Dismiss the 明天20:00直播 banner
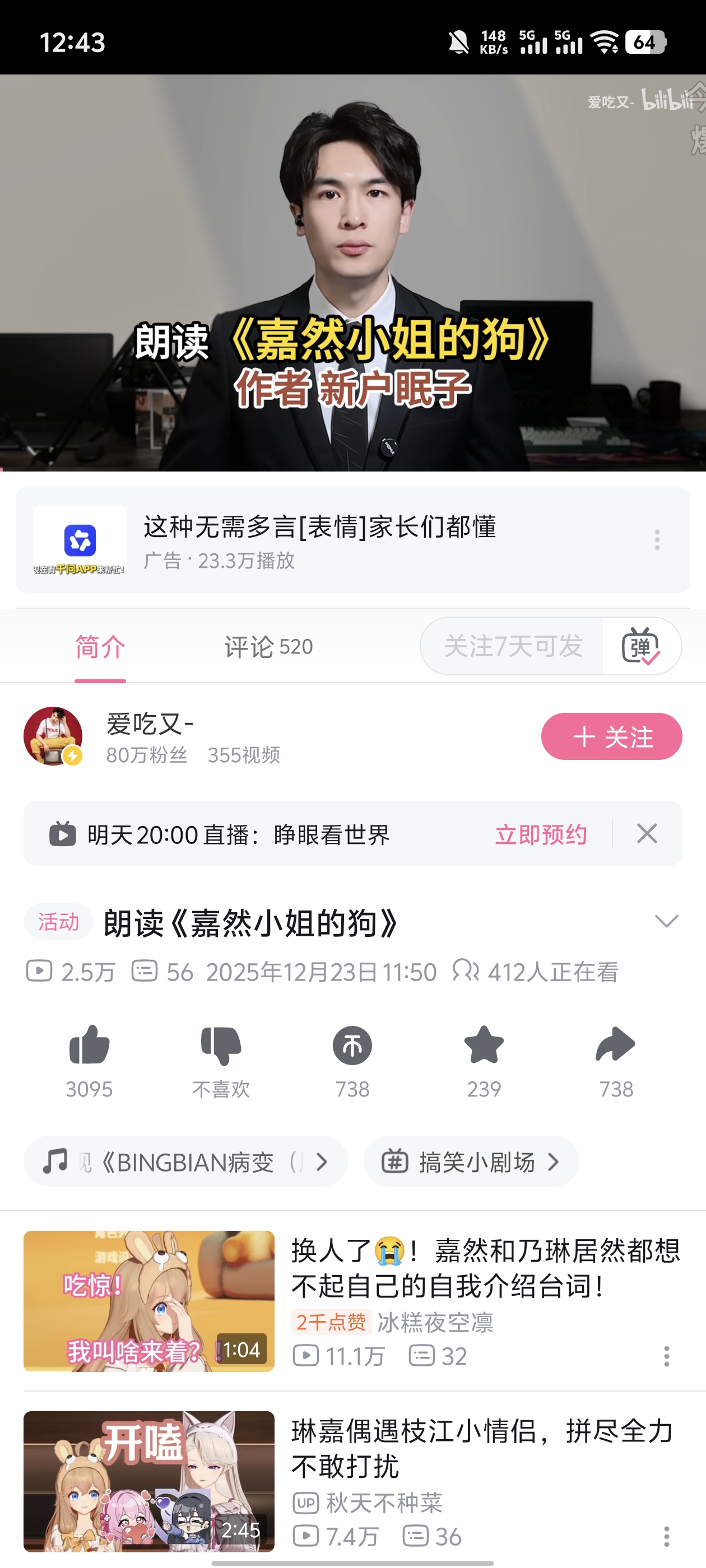 coord(647,833)
